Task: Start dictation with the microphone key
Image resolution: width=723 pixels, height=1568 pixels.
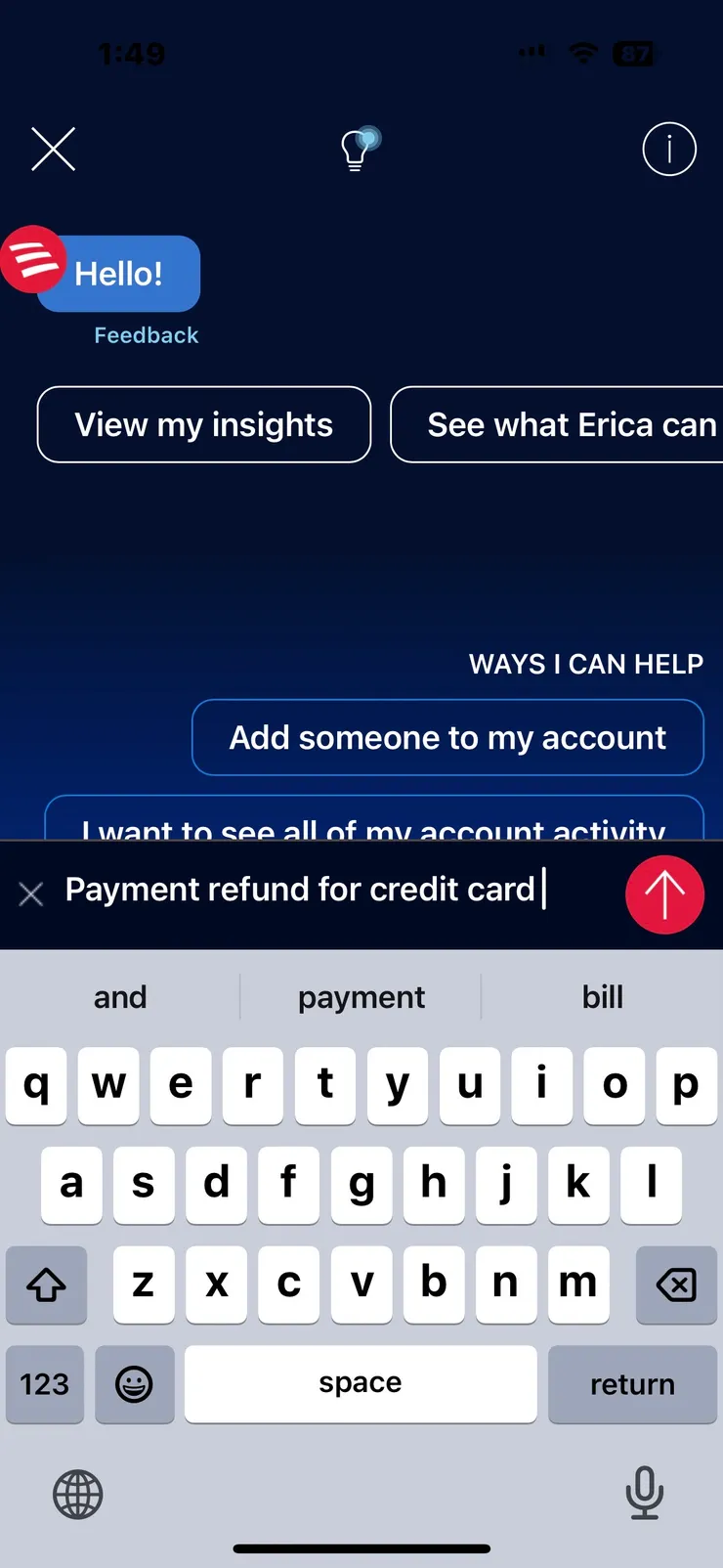Action: [644, 1493]
